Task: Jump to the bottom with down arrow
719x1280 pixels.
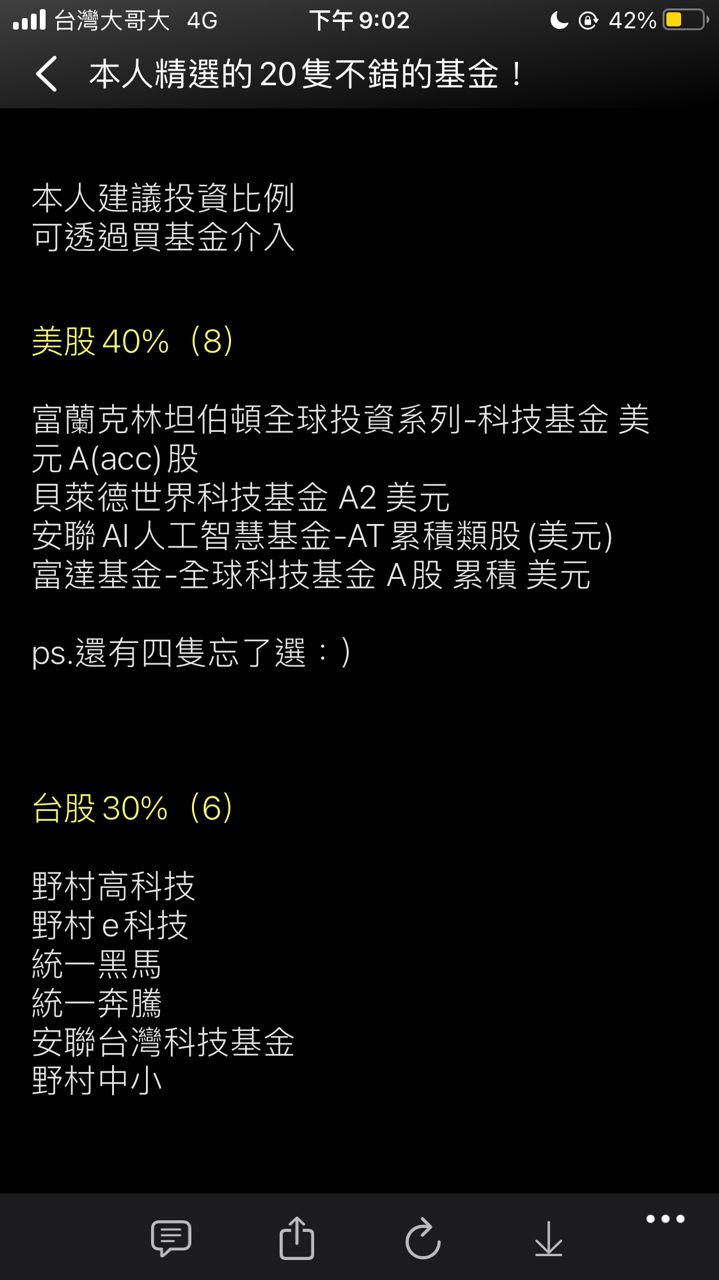Action: pyautogui.click(x=548, y=1239)
